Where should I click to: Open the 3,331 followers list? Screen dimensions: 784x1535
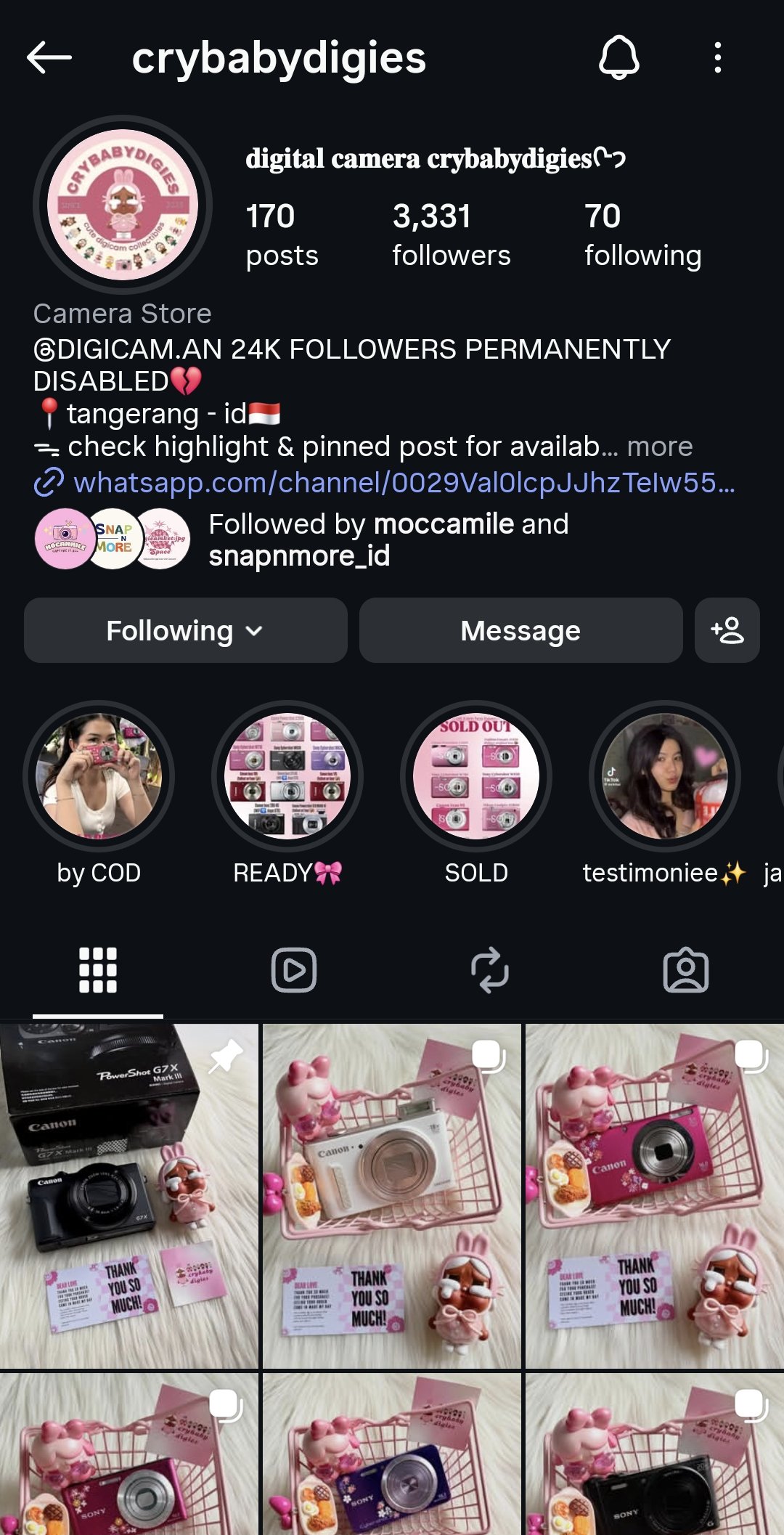tap(451, 235)
